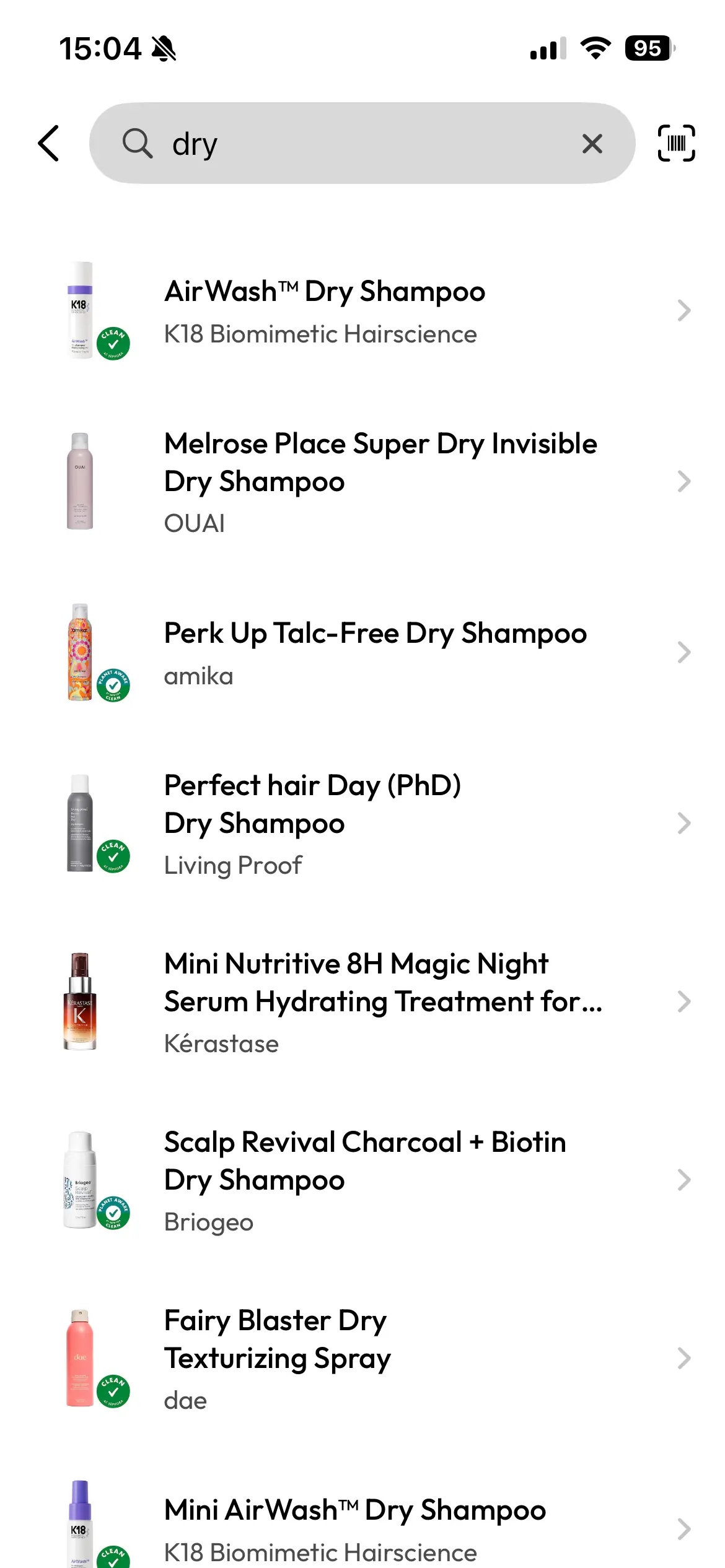
Task: Open Perfect hair Day (PhD) Dry Shampoo
Action: pyautogui.click(x=372, y=824)
